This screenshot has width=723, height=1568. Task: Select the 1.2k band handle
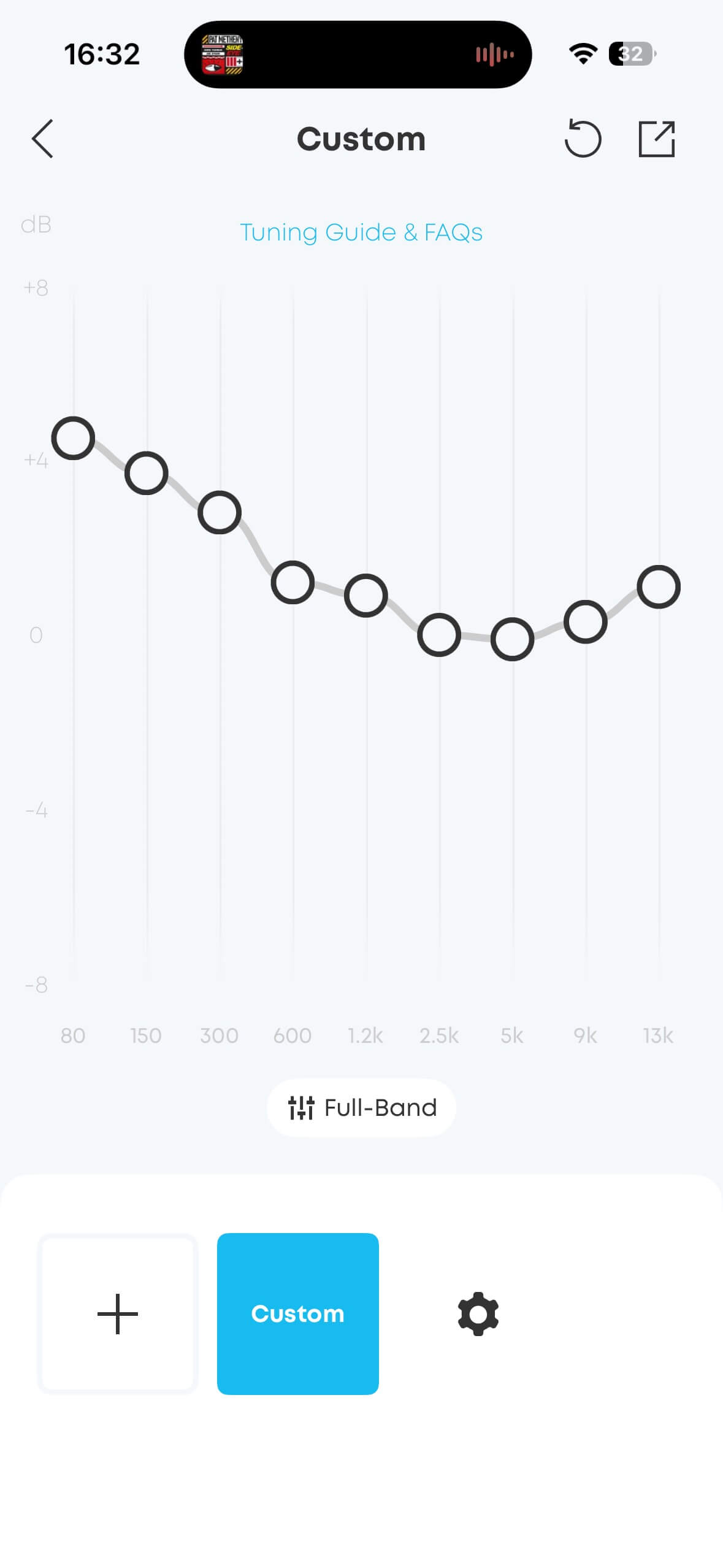pyautogui.click(x=366, y=595)
